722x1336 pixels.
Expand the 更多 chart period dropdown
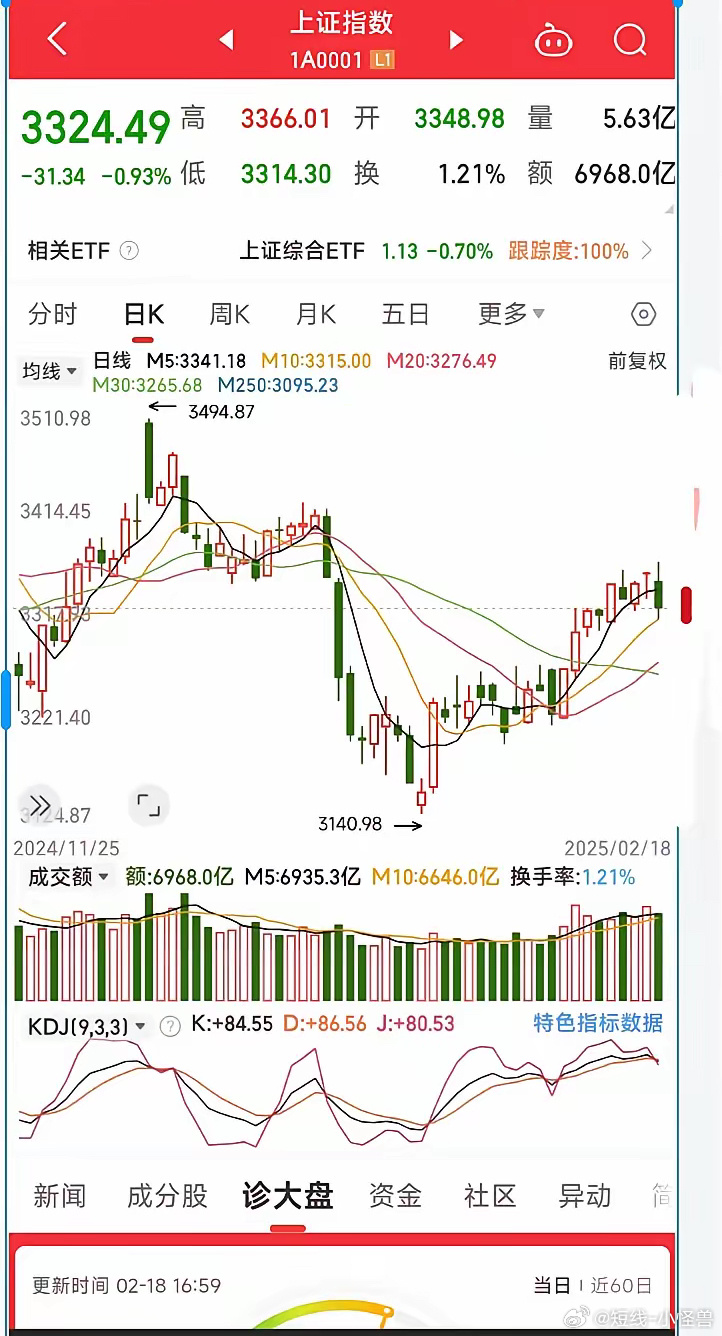tap(511, 314)
